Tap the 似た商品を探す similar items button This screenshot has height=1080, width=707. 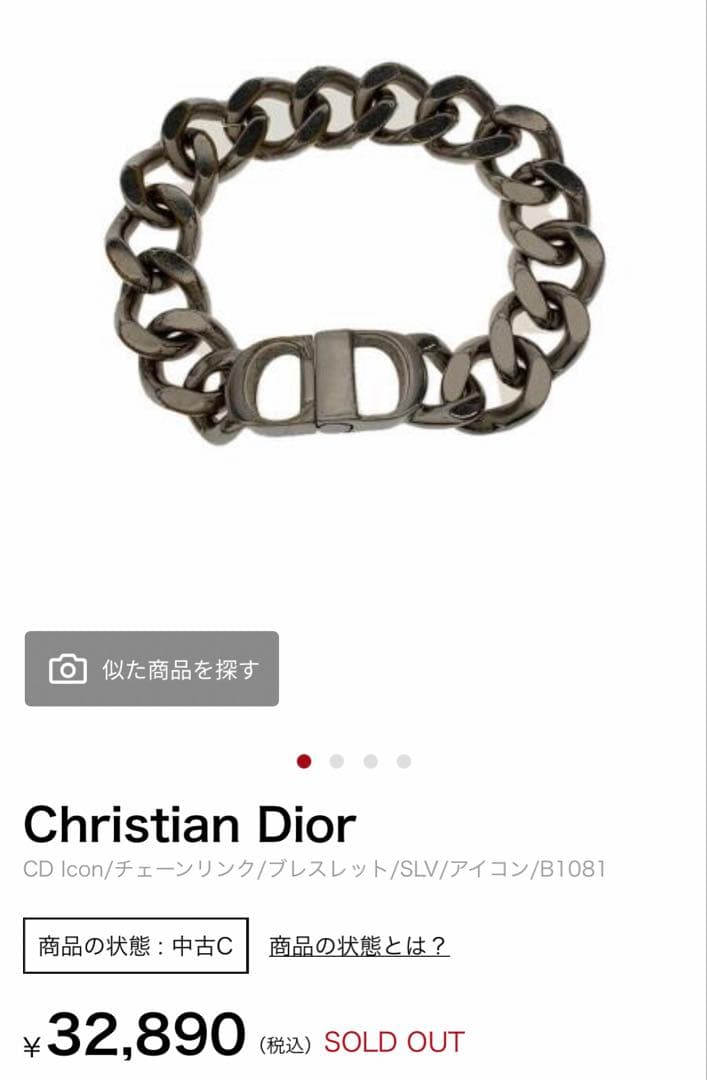coord(152,669)
